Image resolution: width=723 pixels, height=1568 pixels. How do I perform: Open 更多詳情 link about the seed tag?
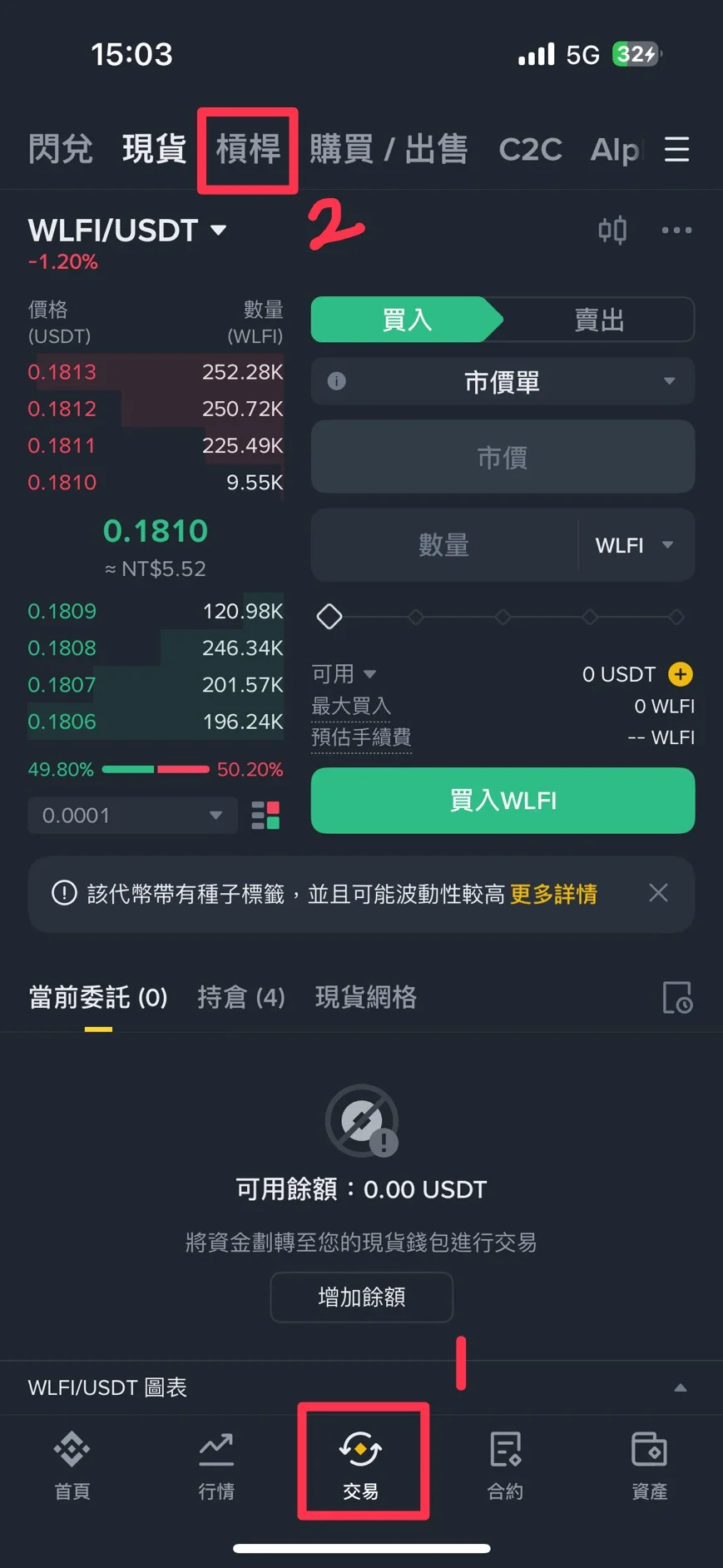[553, 894]
